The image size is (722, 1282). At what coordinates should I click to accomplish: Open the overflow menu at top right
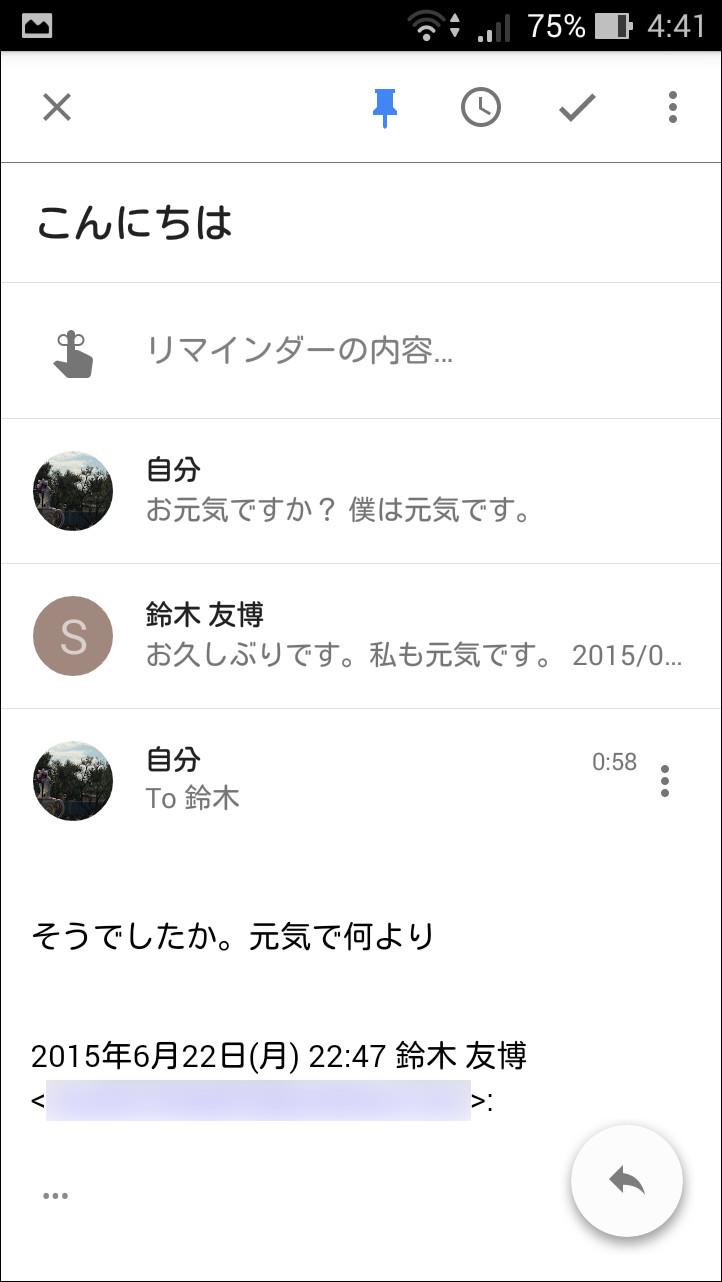[x=671, y=107]
